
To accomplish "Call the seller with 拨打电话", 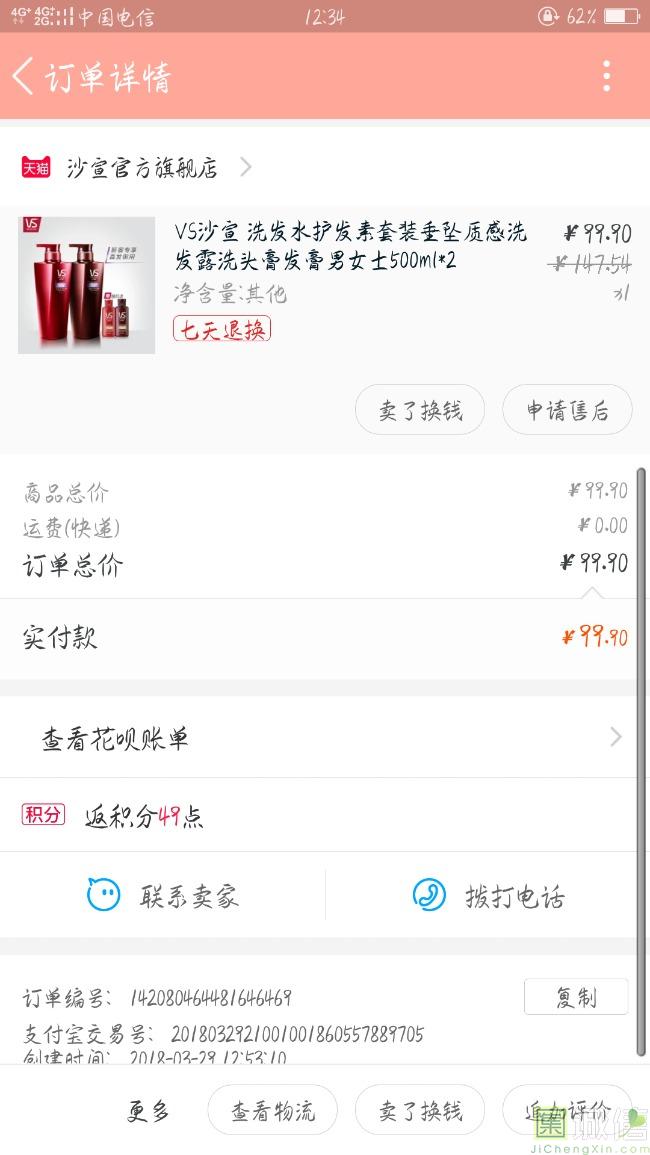I will tap(488, 895).
